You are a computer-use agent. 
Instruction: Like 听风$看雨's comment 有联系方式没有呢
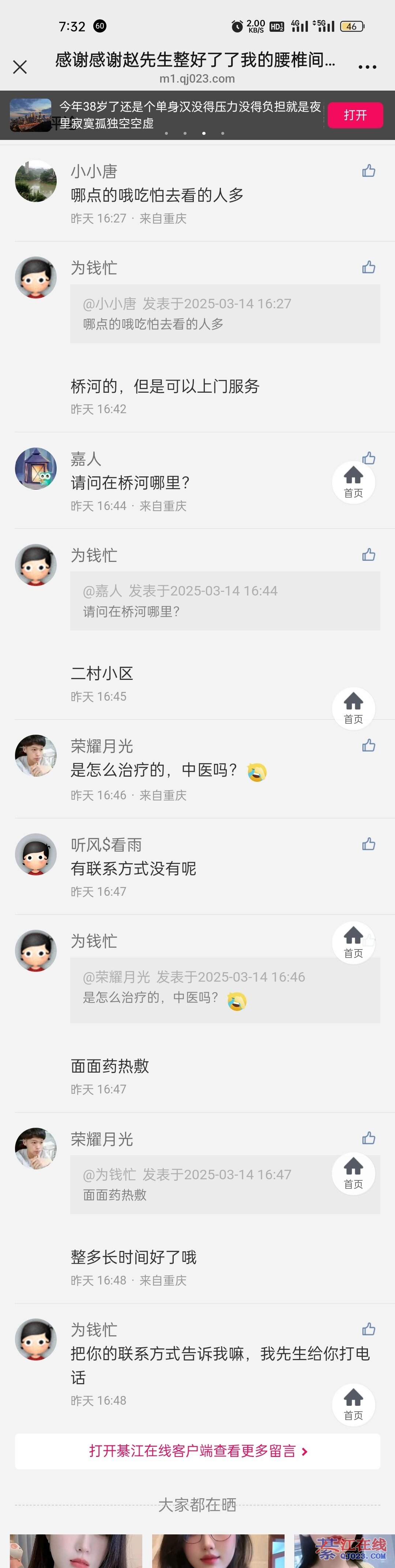coord(368,844)
